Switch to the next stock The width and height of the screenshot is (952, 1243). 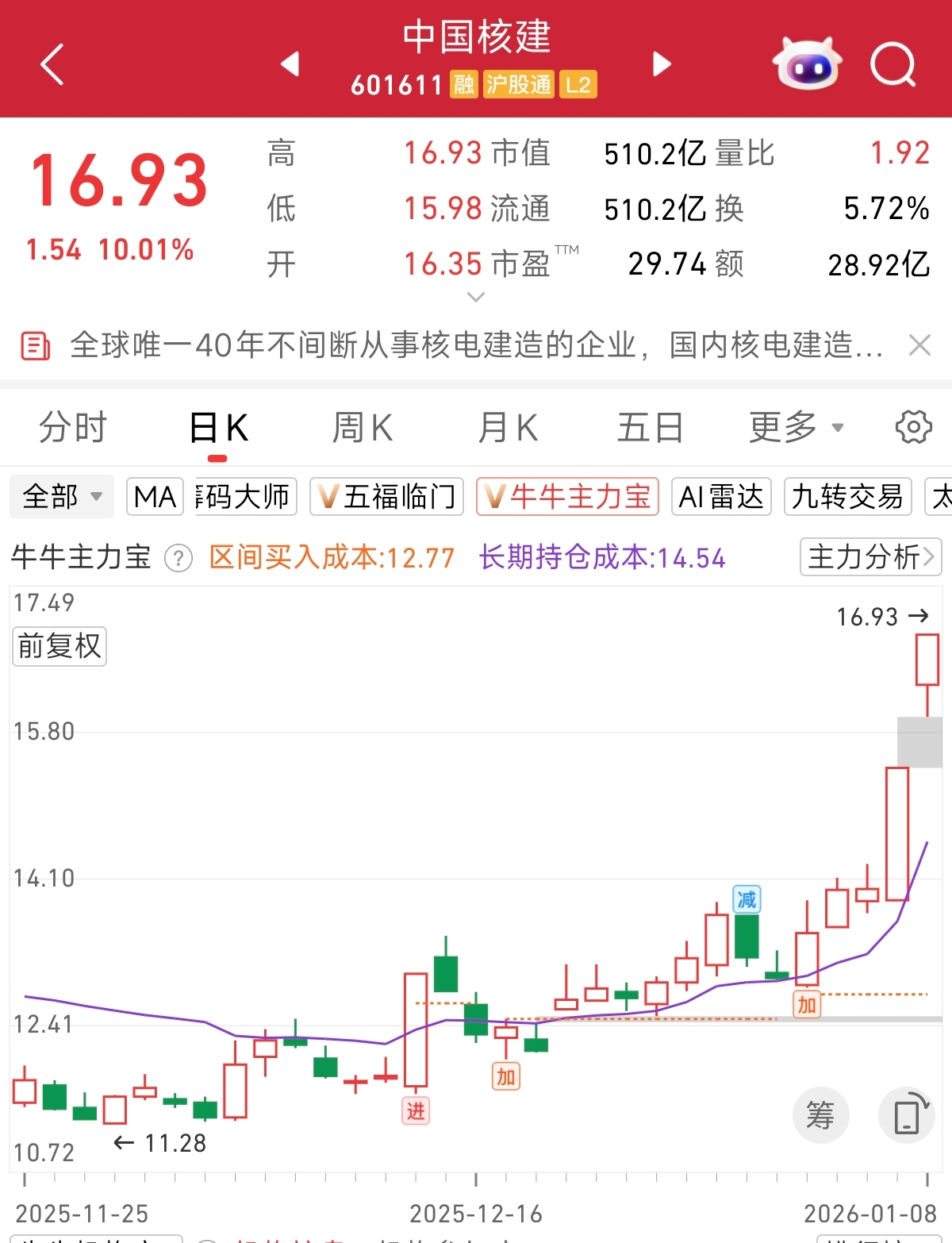click(x=662, y=63)
